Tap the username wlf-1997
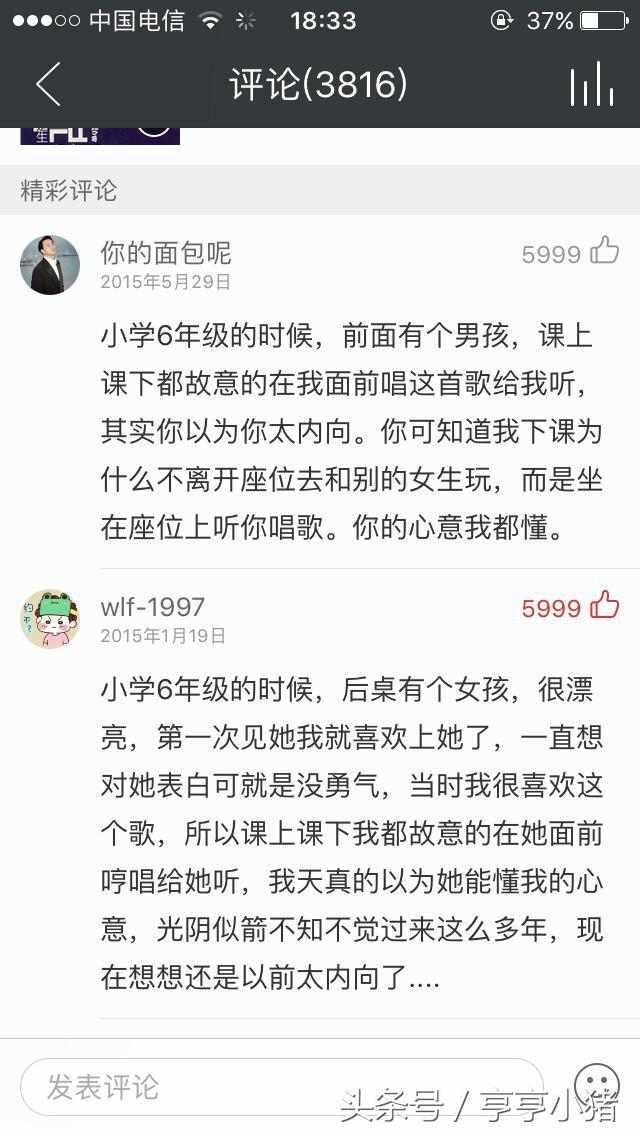Screen dimensions: 640x1136 (153, 607)
